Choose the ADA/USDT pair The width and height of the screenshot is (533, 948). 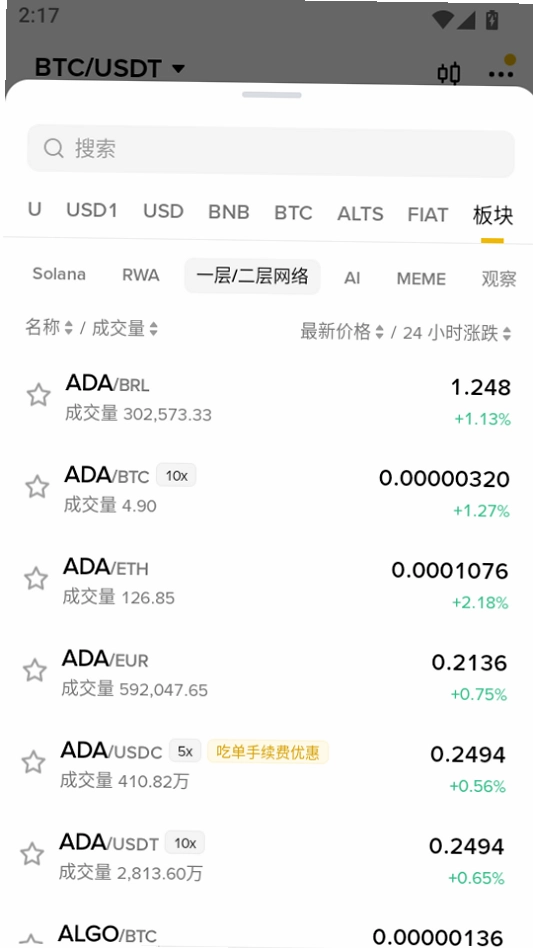pyautogui.click(x=263, y=857)
